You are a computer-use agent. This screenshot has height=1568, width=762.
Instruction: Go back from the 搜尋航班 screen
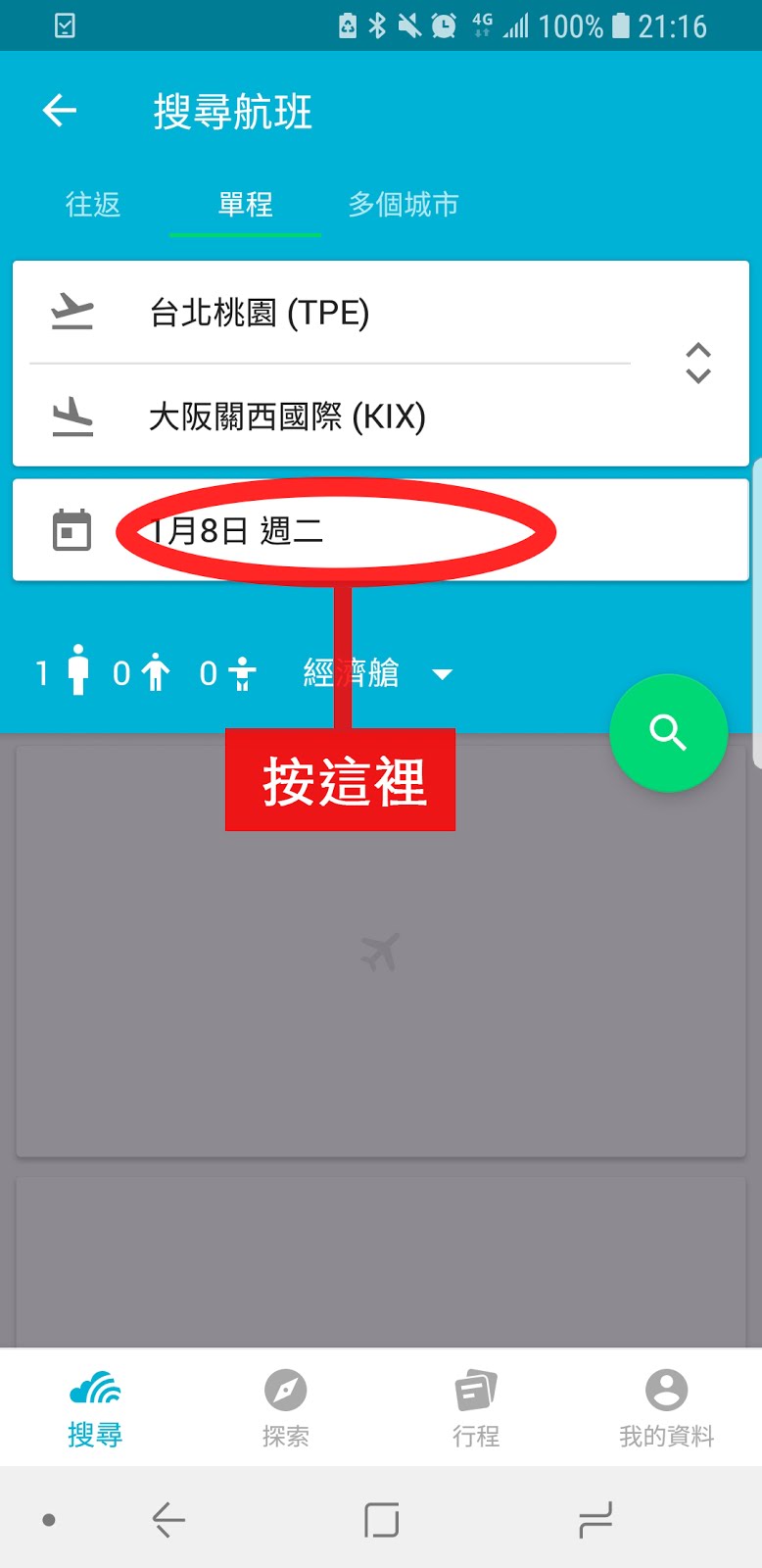click(x=60, y=111)
